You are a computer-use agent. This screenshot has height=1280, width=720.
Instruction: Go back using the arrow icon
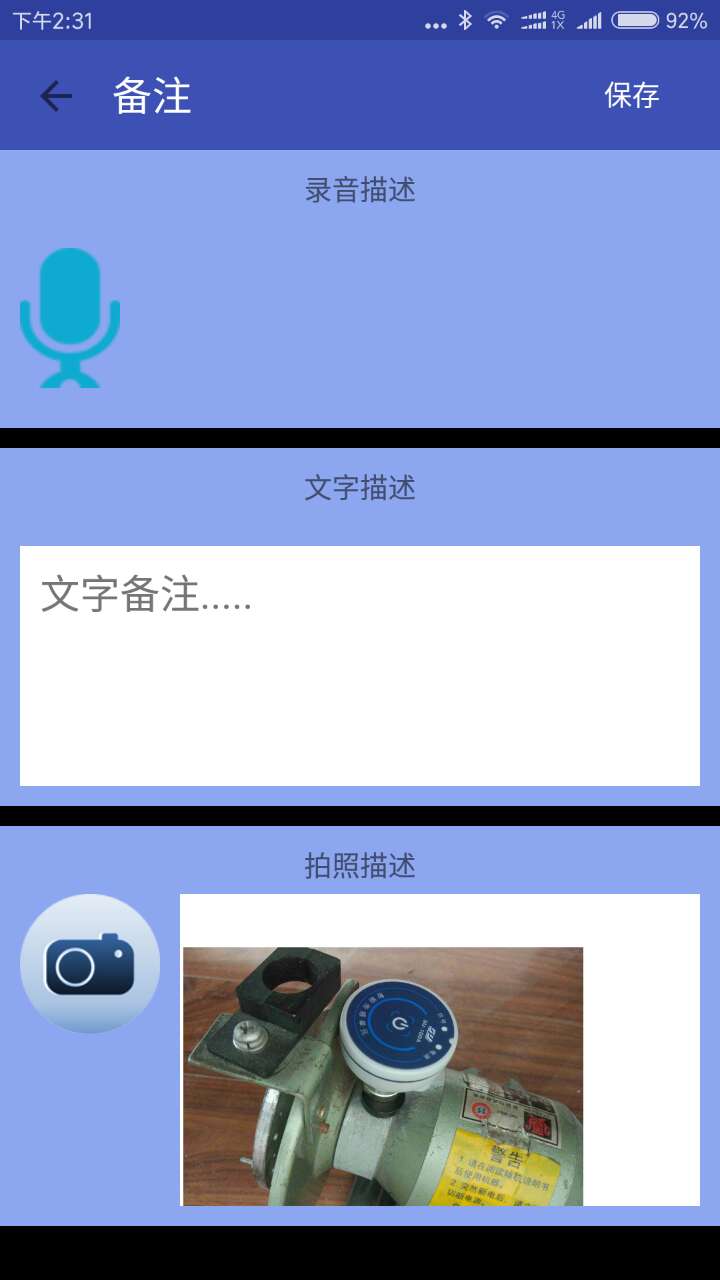[56, 96]
